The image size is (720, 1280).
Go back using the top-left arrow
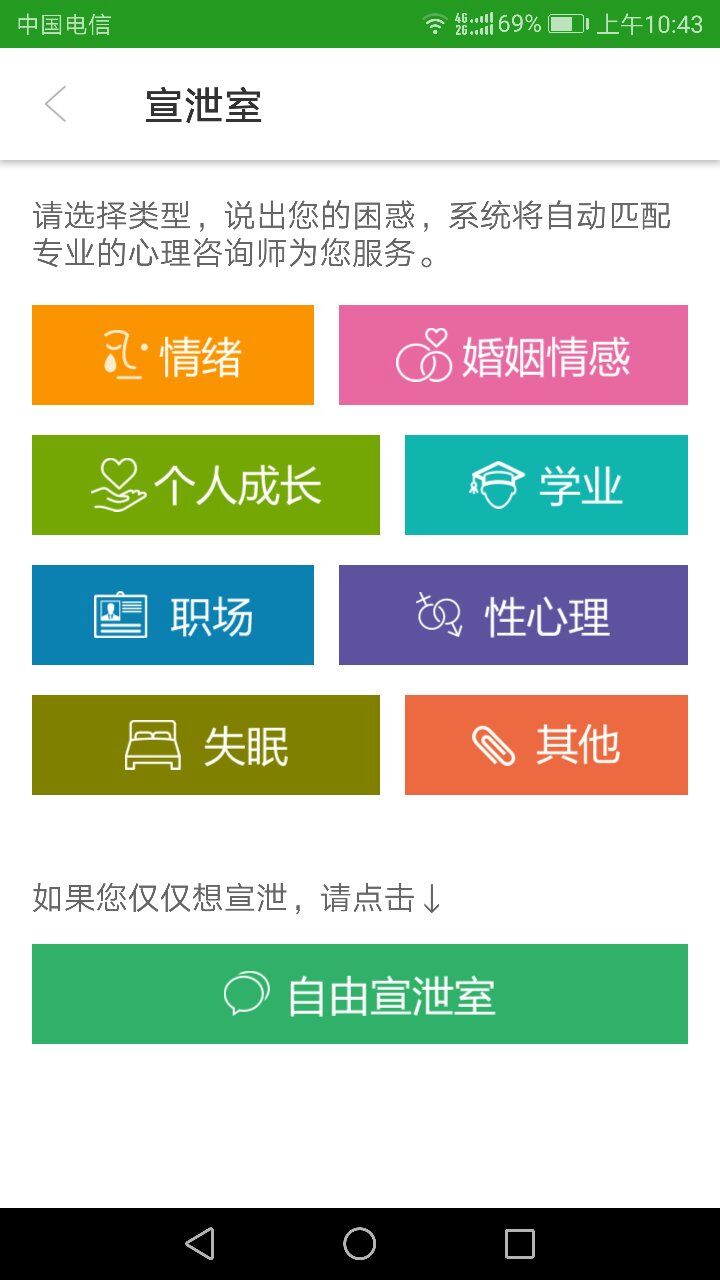point(56,104)
